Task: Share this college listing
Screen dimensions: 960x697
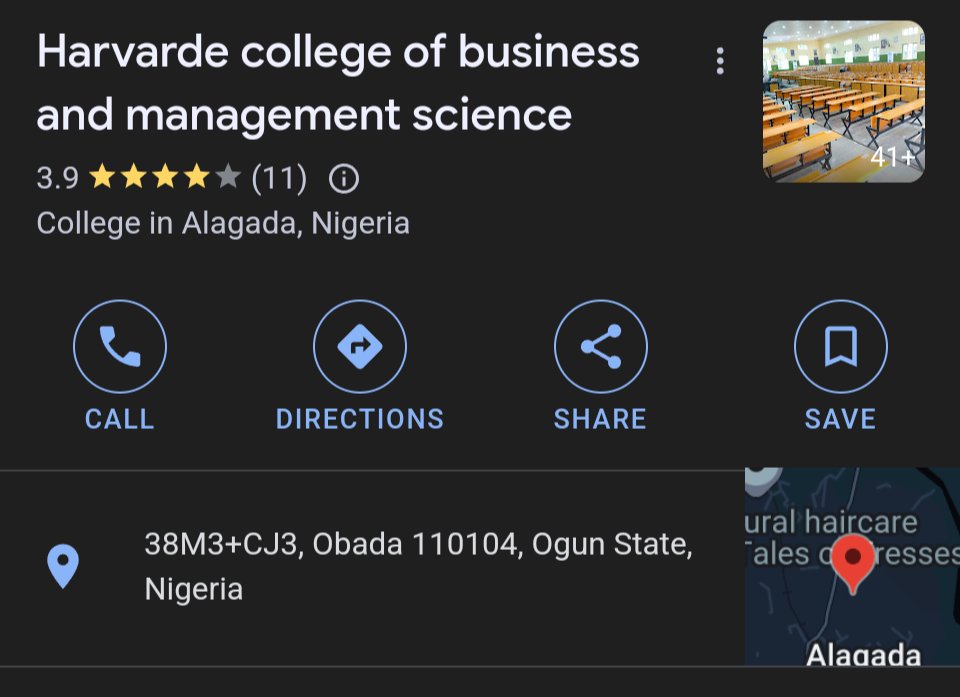Action: (x=600, y=347)
